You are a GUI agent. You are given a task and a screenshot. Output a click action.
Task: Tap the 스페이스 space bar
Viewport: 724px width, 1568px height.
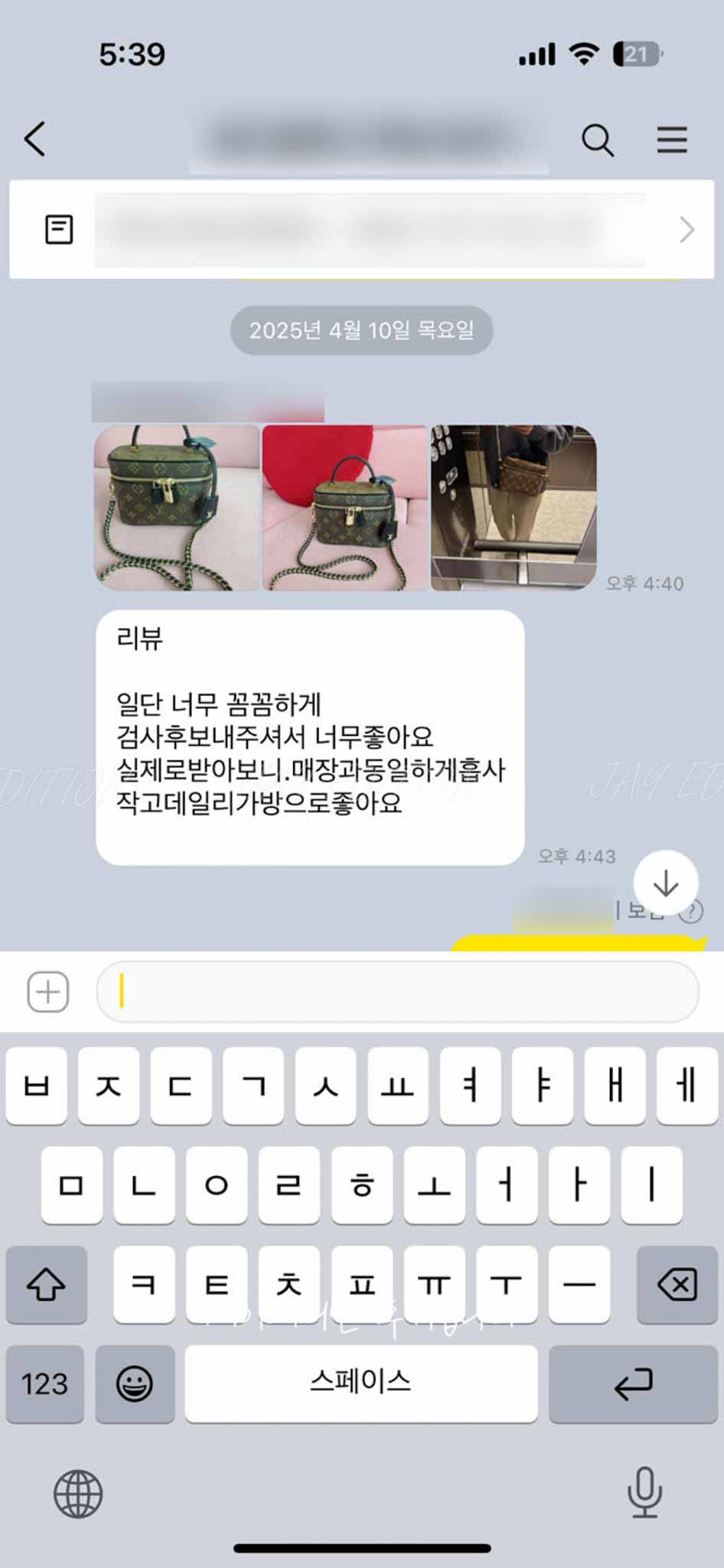360,1383
